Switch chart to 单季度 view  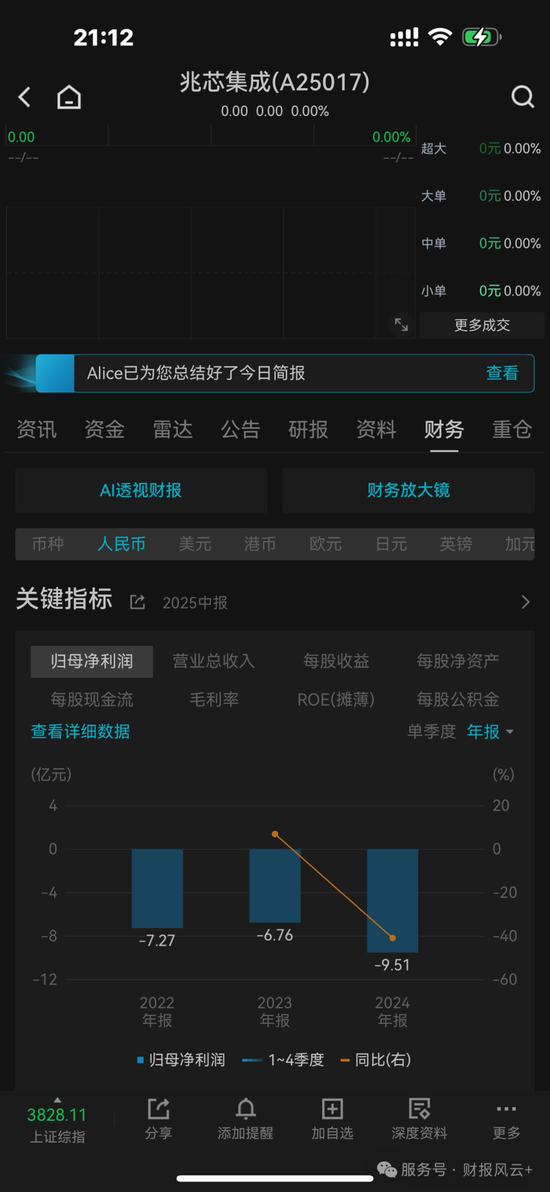pyautogui.click(x=431, y=731)
